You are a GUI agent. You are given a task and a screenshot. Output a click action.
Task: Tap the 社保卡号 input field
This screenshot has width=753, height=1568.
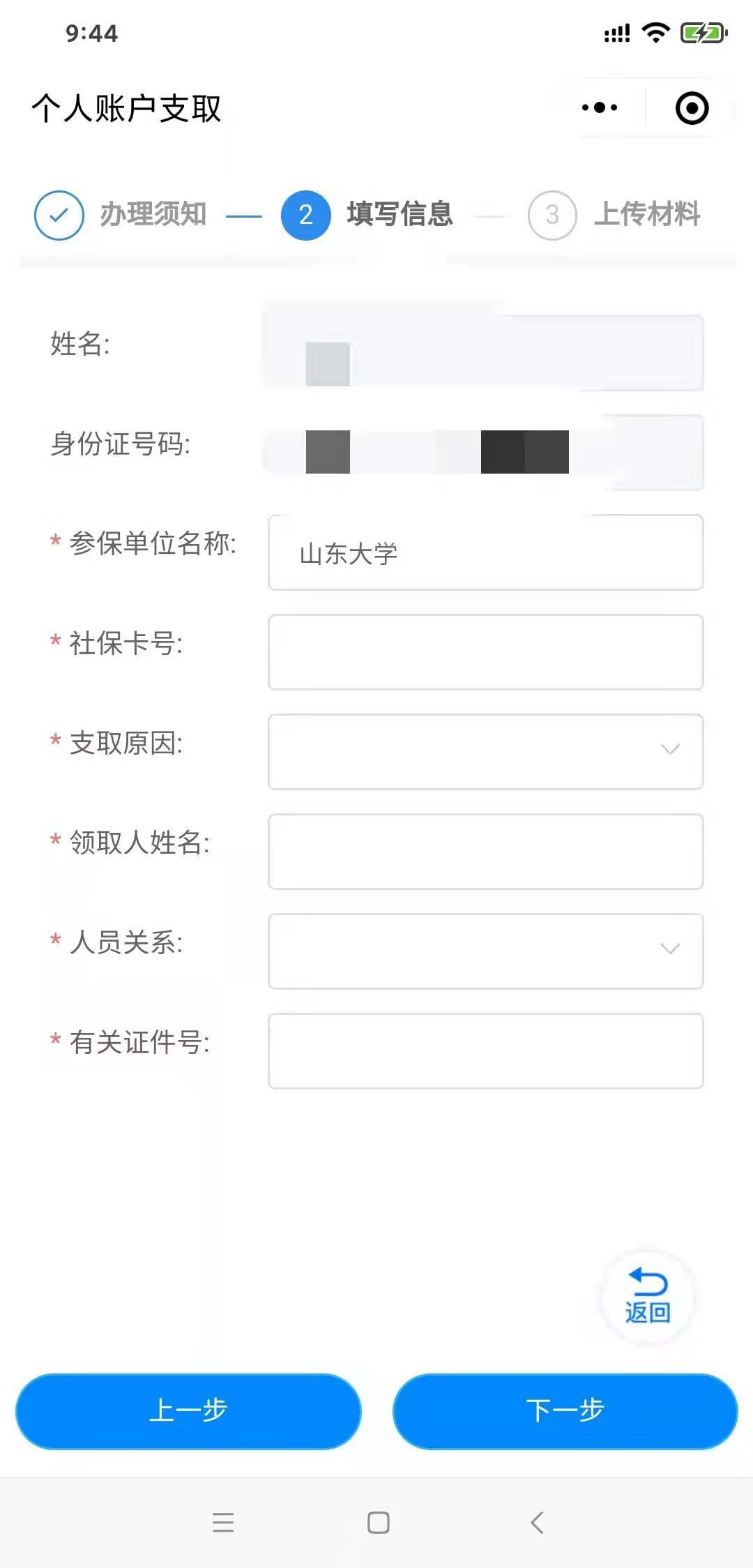pos(486,652)
